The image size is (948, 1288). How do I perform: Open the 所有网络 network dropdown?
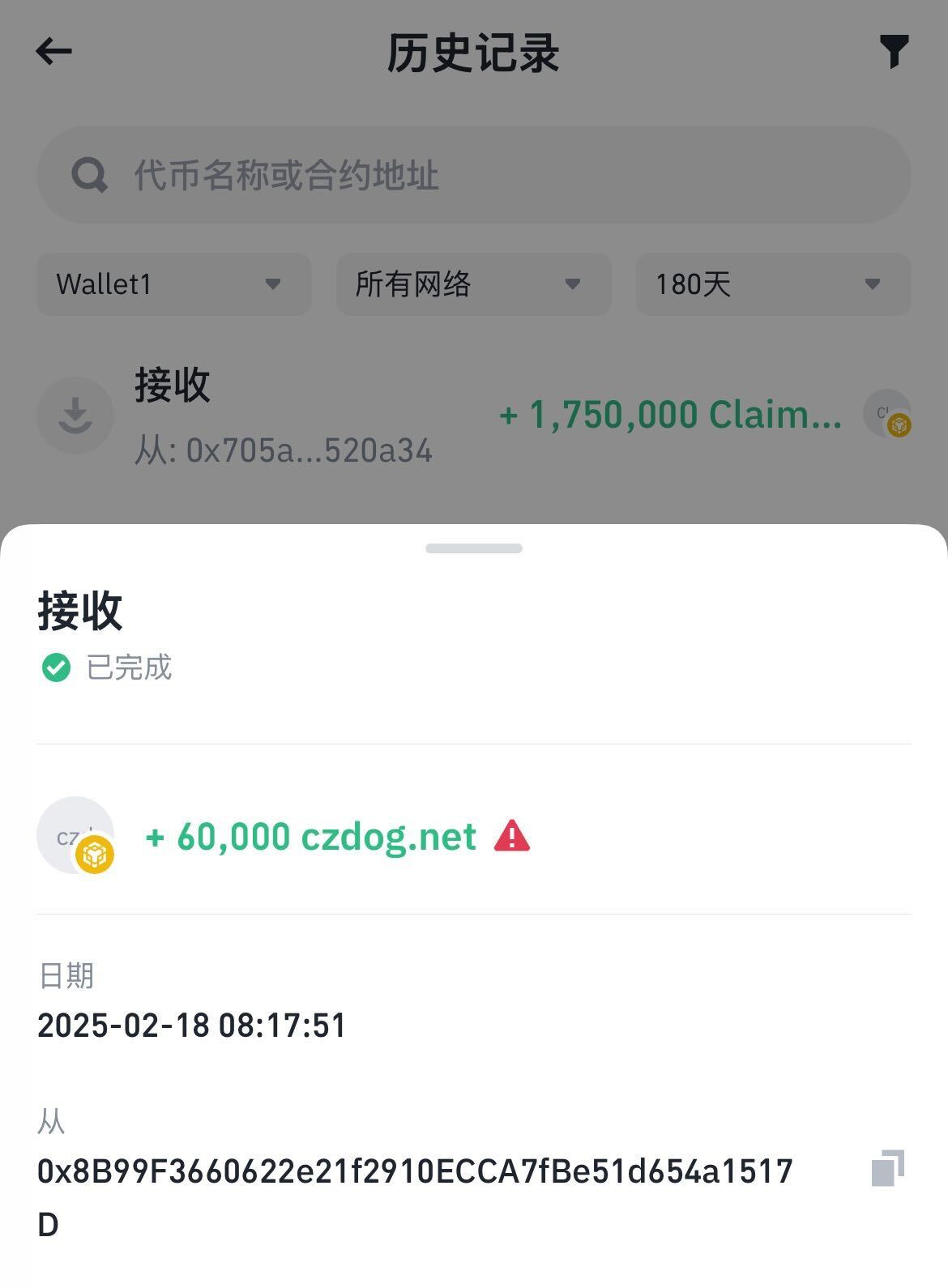[x=473, y=284]
